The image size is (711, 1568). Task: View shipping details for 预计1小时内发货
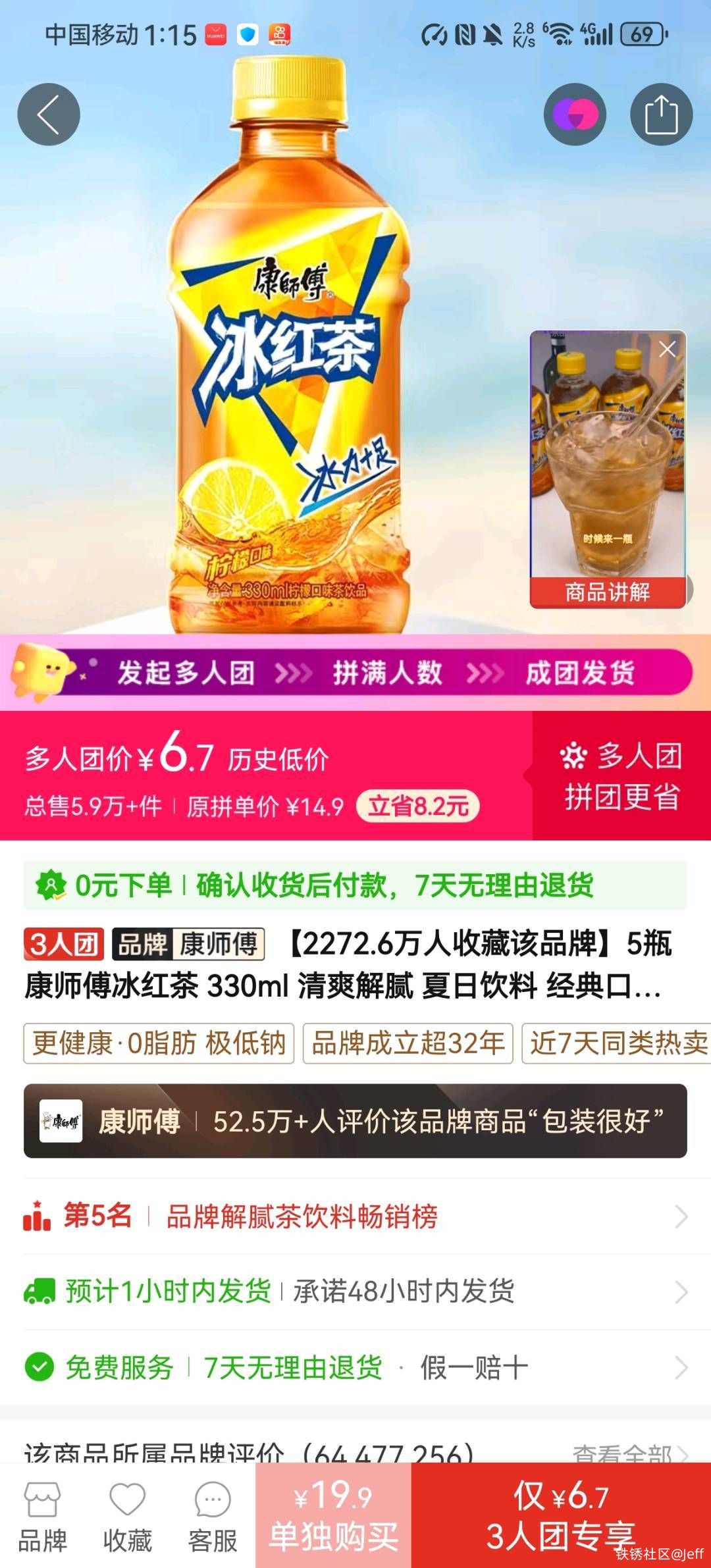[x=355, y=1292]
